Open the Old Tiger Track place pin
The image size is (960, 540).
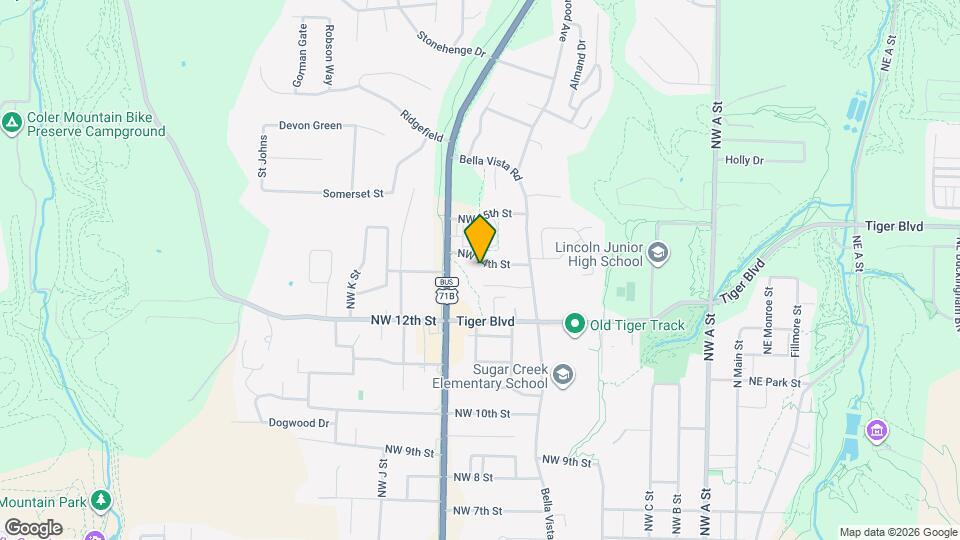click(575, 324)
